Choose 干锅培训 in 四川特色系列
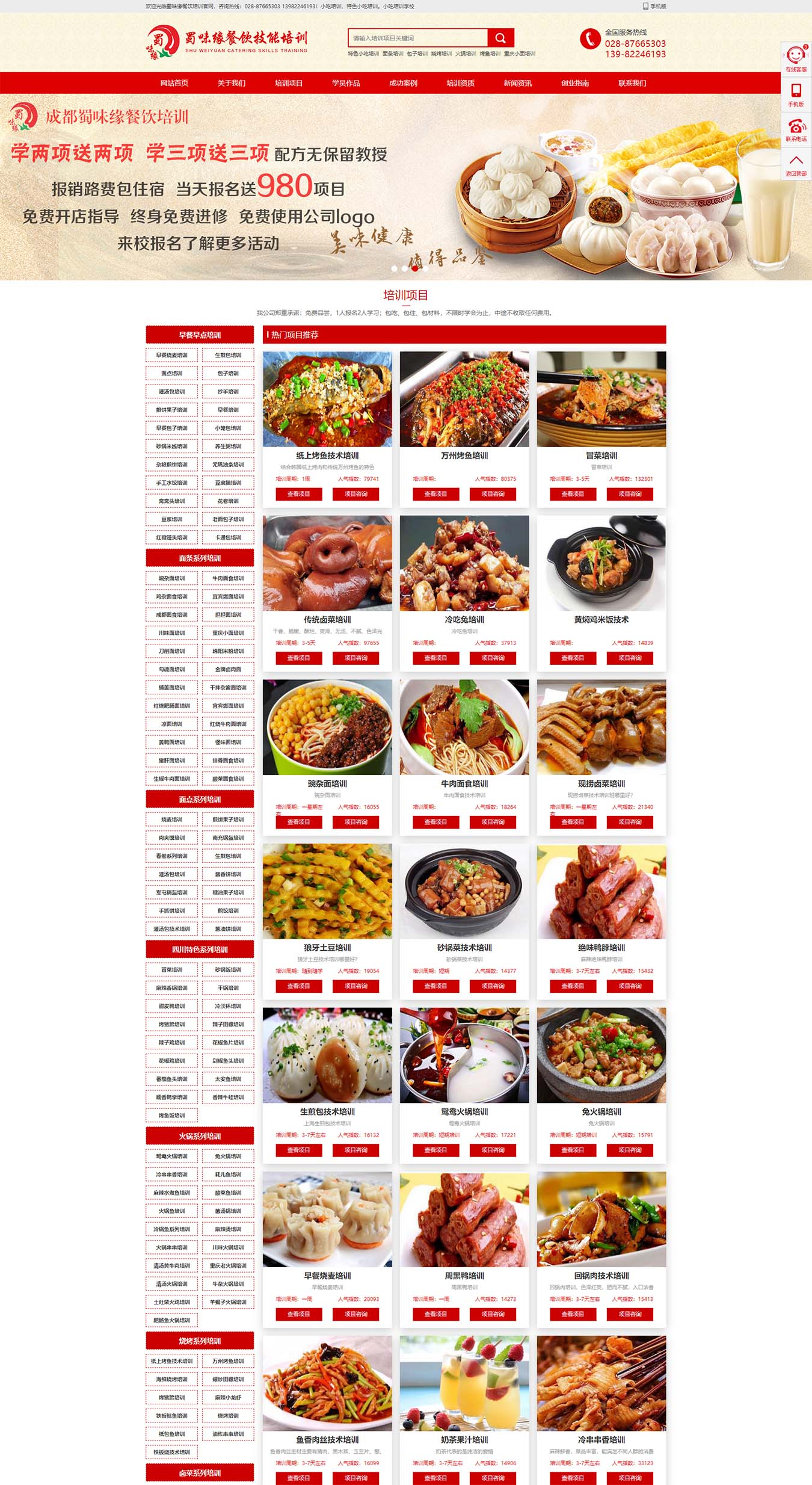The height and width of the screenshot is (1485, 812). (228, 988)
